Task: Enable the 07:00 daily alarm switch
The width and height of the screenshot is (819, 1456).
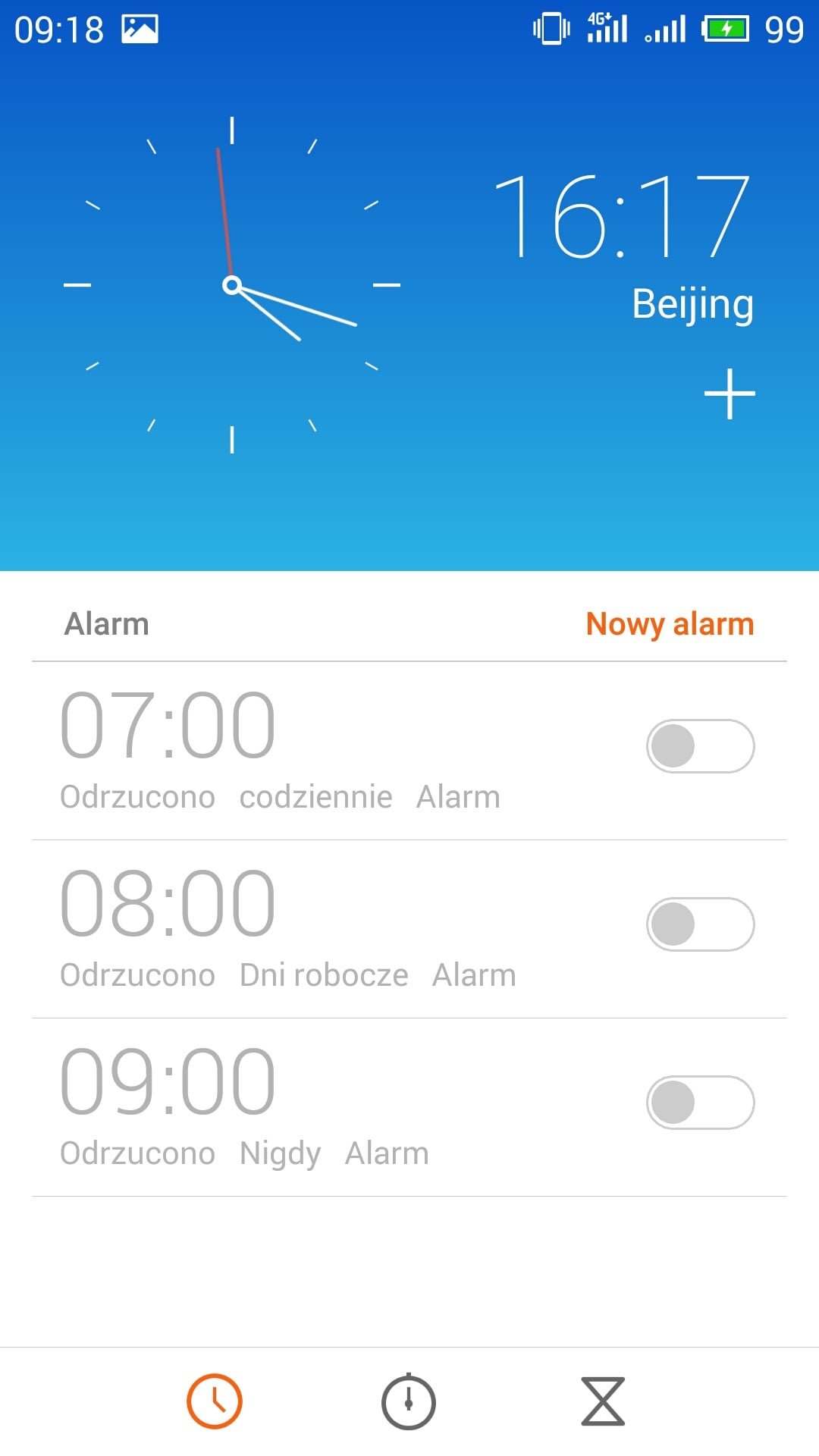Action: click(x=701, y=746)
